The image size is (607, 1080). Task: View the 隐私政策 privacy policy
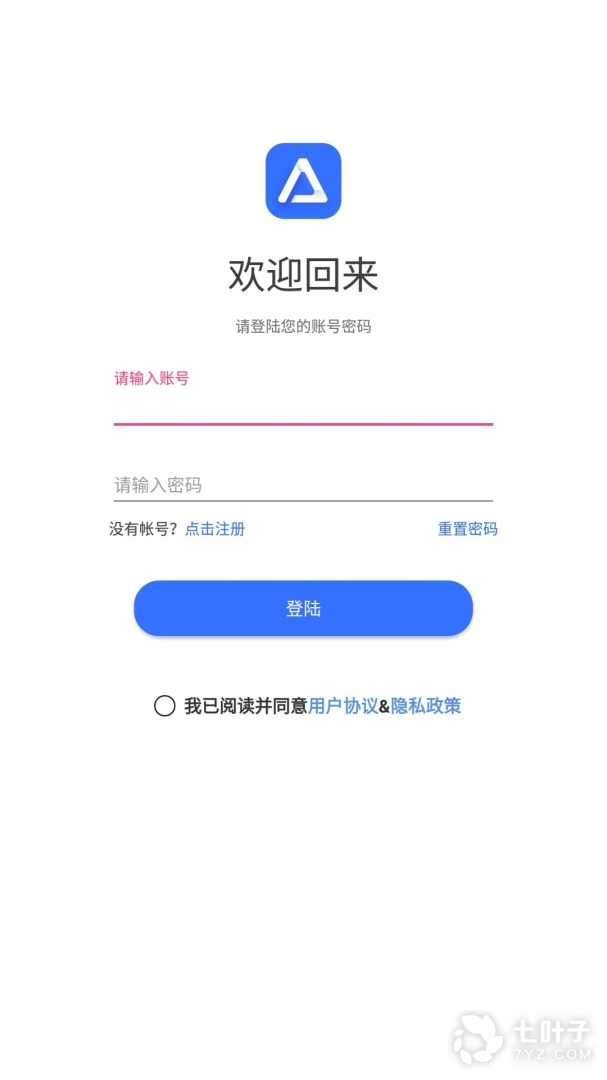(426, 706)
